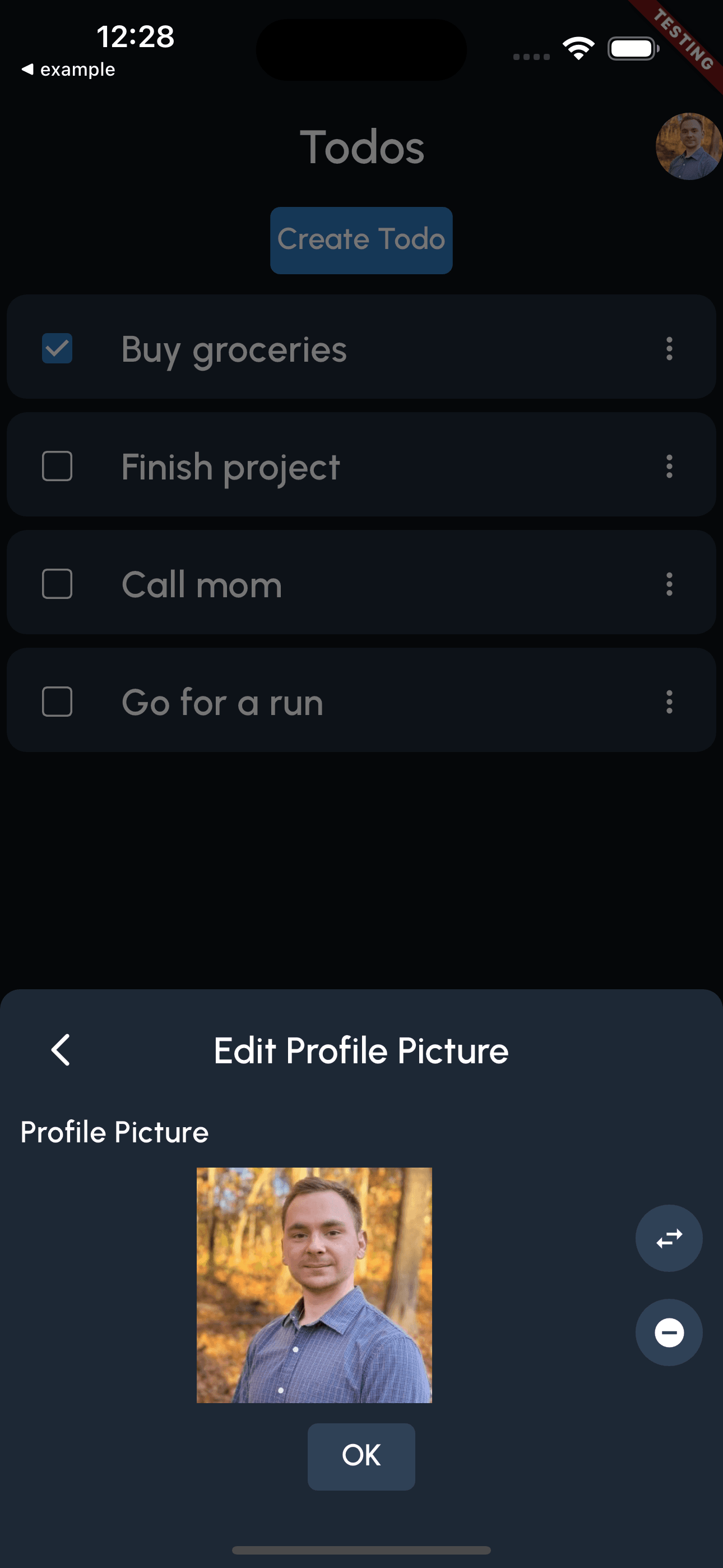Confirm changes with the OK button
723x1568 pixels.
[x=361, y=1456]
